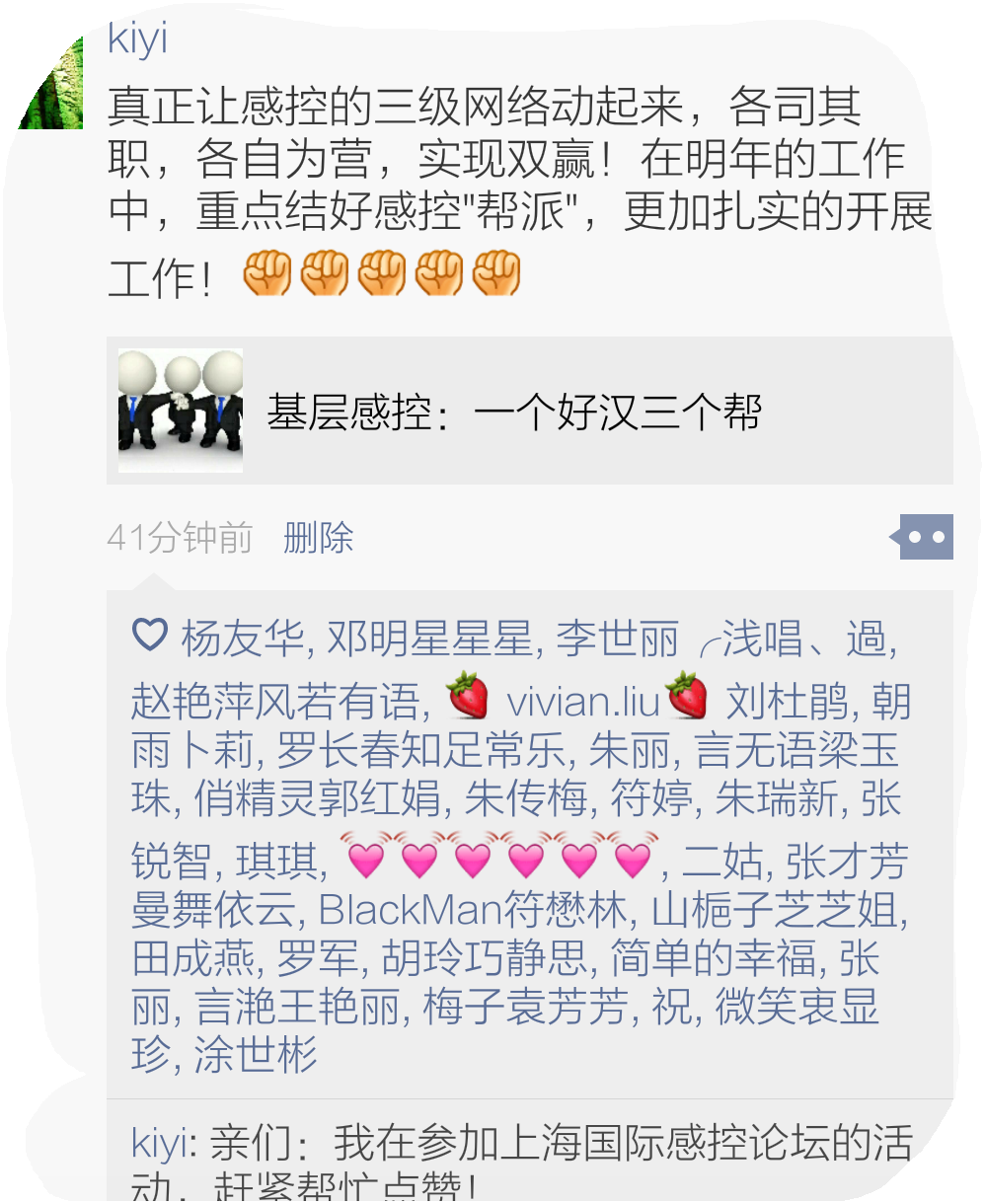The height and width of the screenshot is (1204, 985).
Task: Visit vivian.liu's profile in the likes list
Action: [x=581, y=703]
